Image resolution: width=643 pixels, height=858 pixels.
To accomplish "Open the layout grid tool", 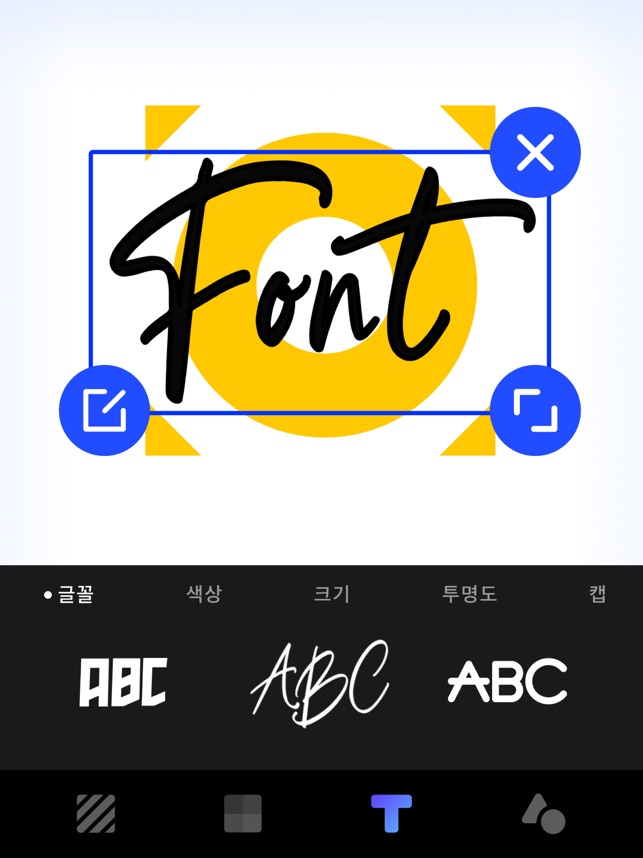I will click(243, 814).
